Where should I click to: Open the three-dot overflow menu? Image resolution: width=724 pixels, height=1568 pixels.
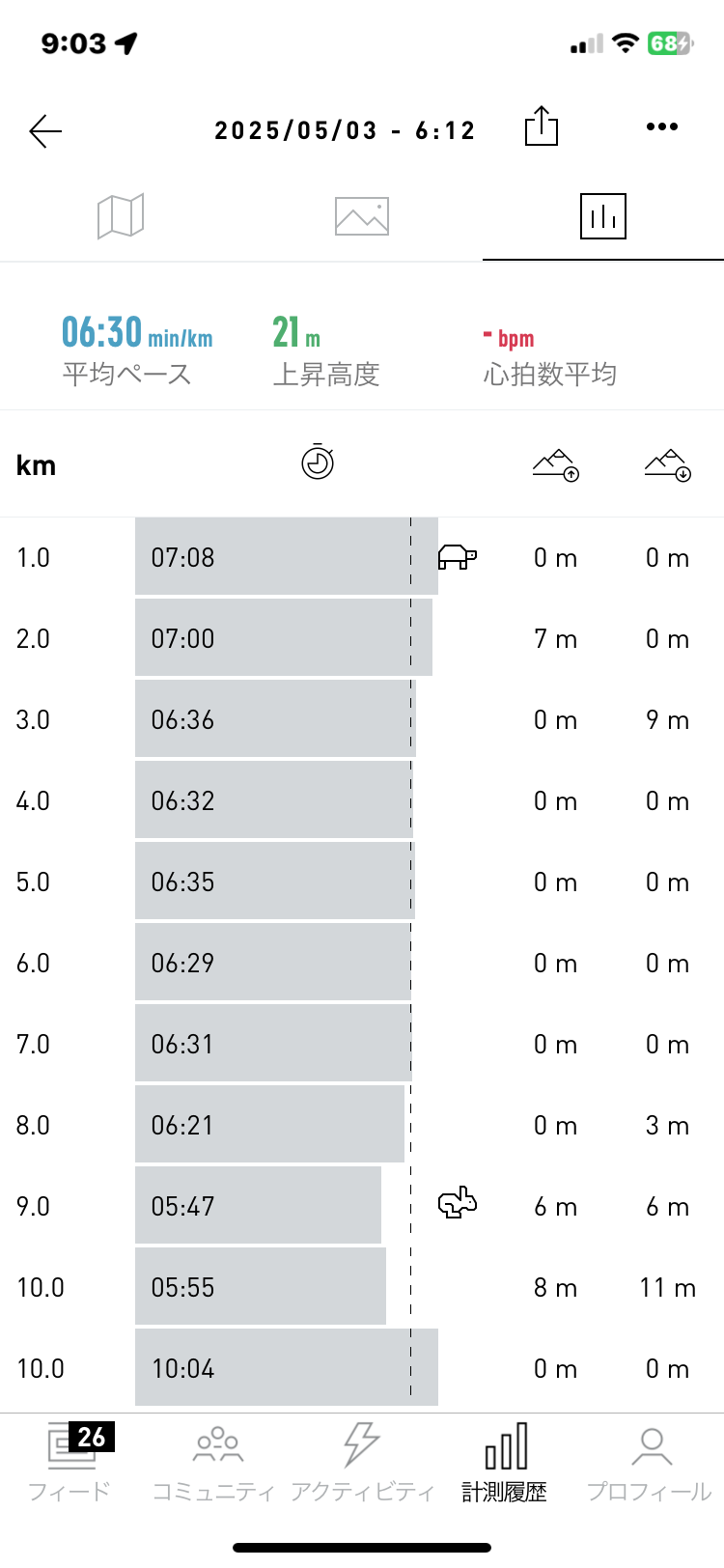tap(662, 126)
